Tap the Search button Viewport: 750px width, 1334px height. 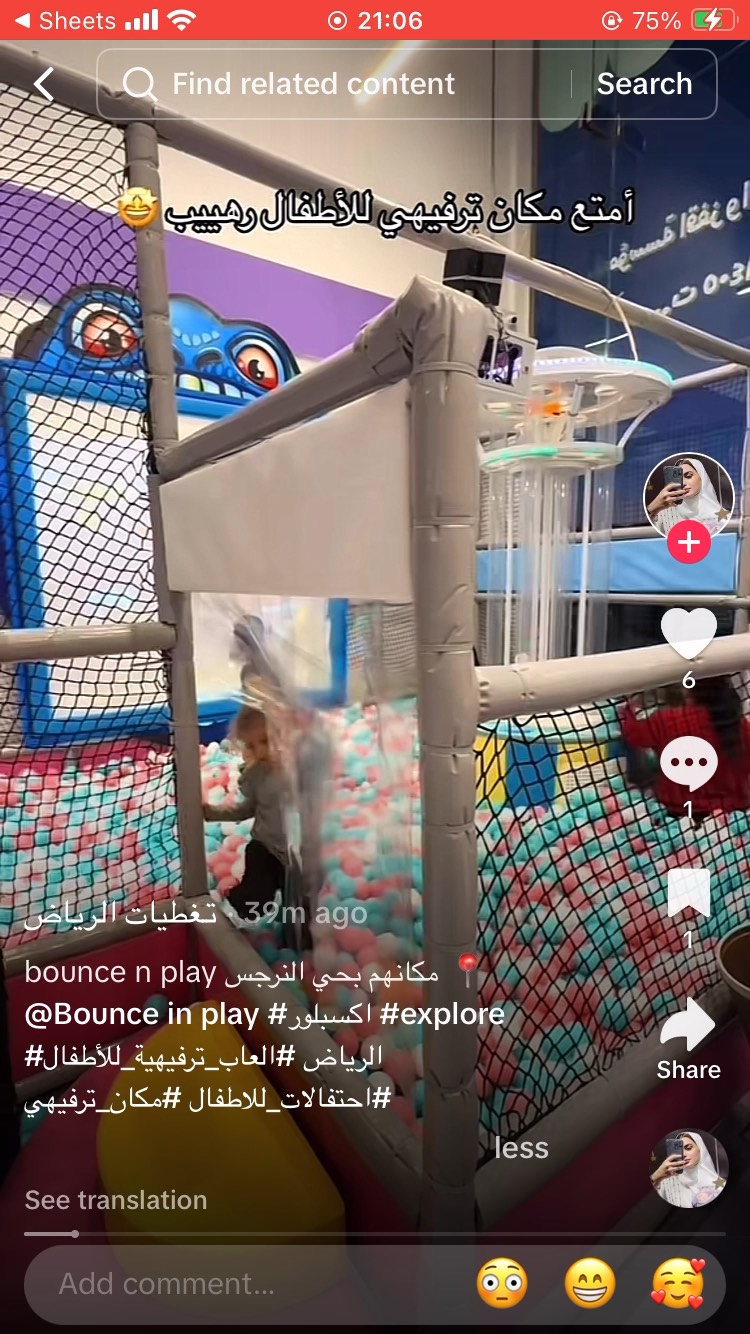click(x=644, y=84)
